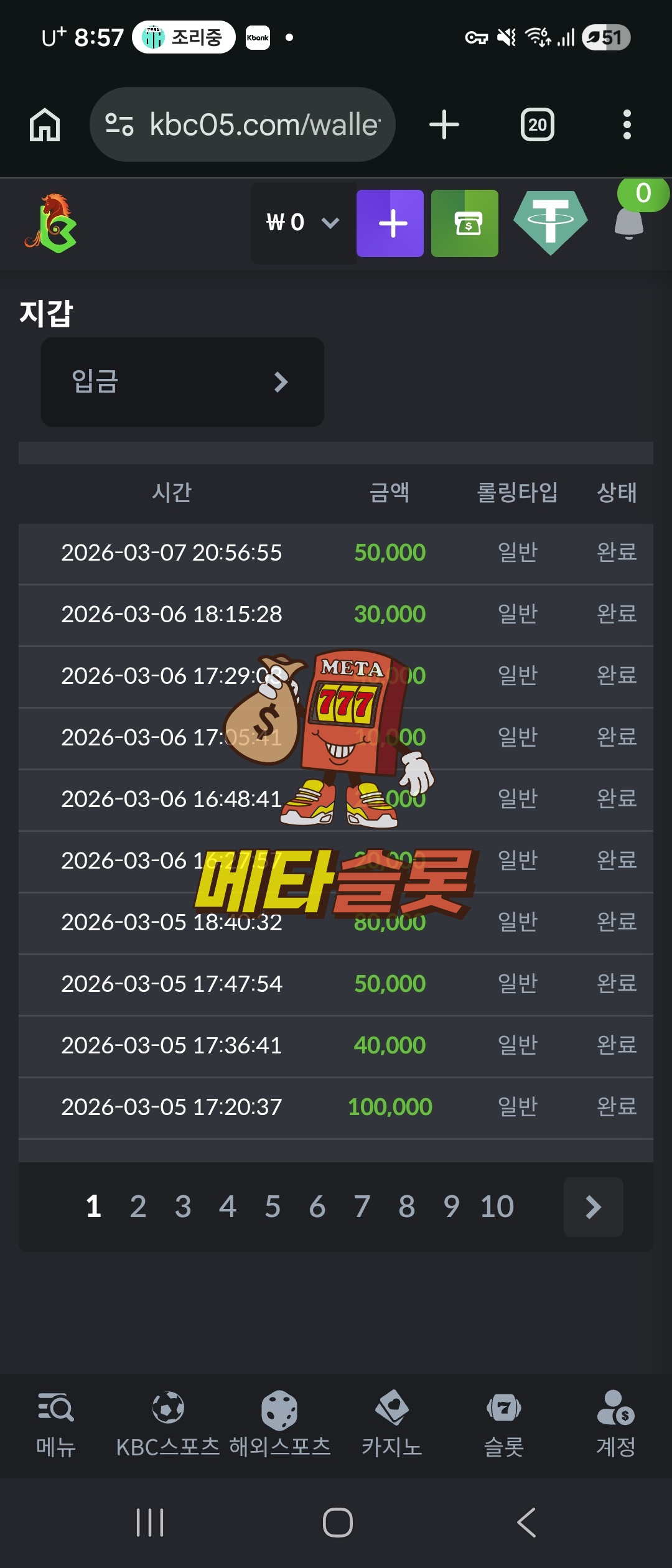Jump to page 10 of history
The width and height of the screenshot is (672, 1568).
pyautogui.click(x=497, y=1206)
